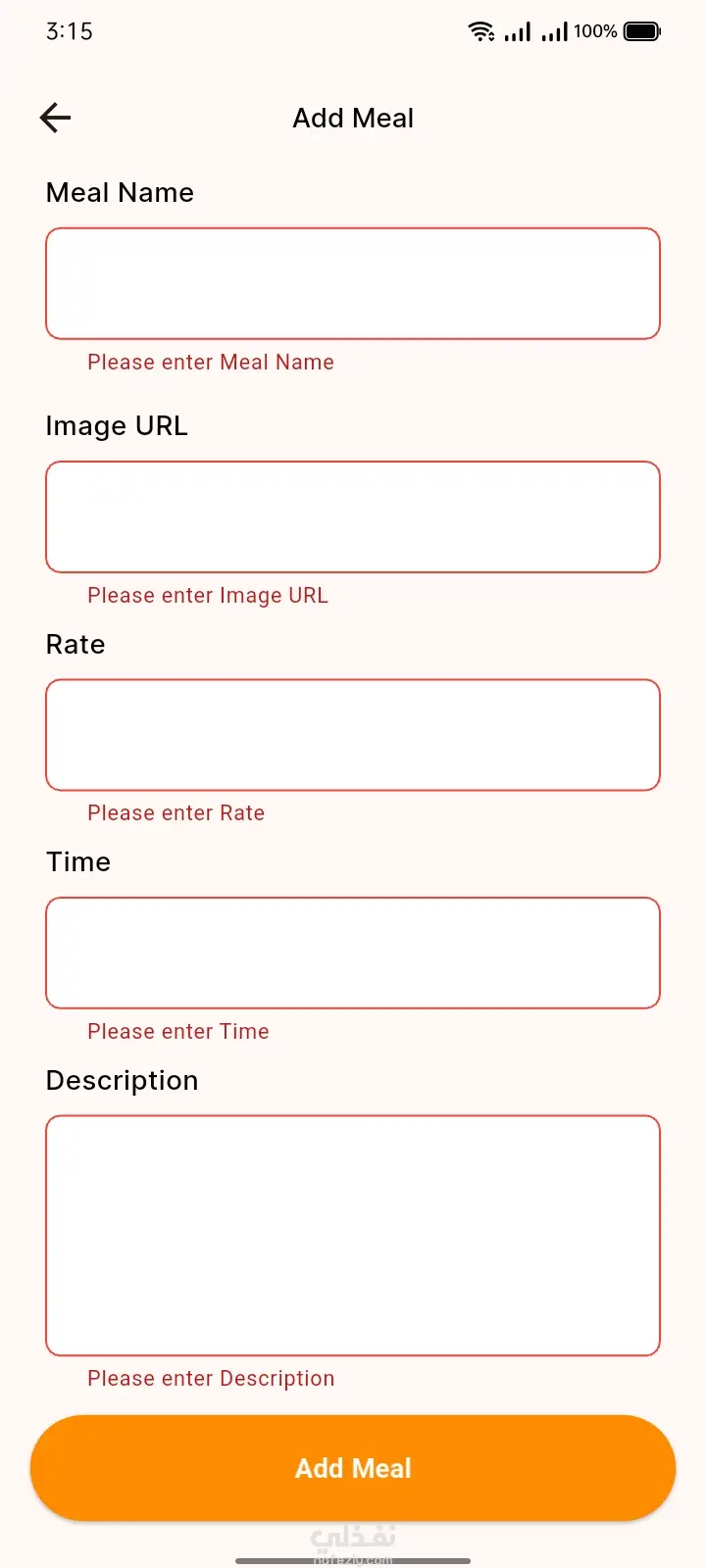Focus the Image URL input box
This screenshot has height=1568, width=706.
(353, 517)
